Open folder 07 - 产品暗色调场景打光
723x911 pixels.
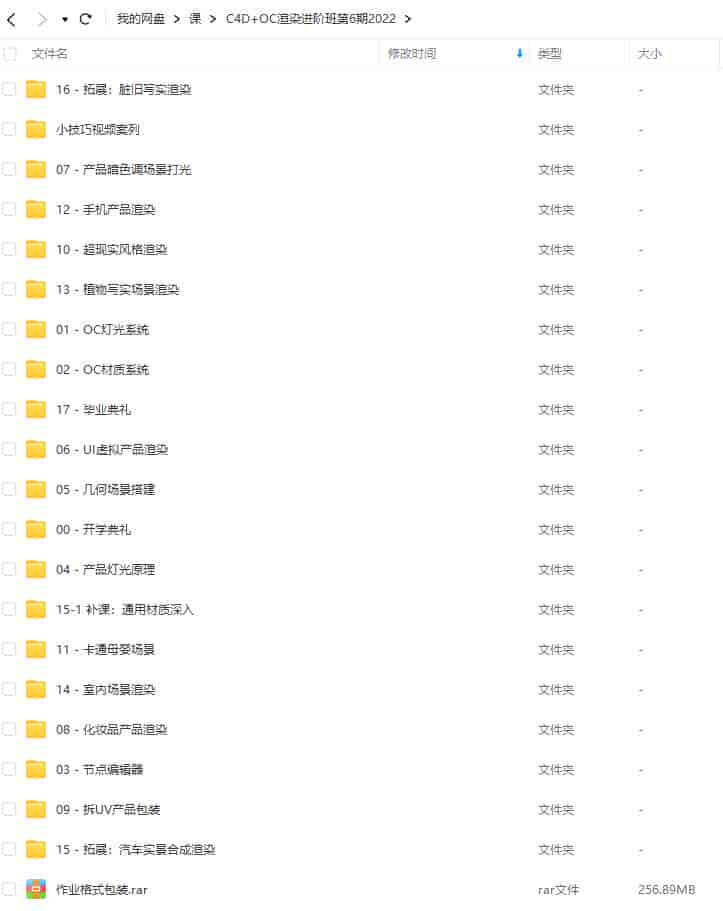[123, 170]
